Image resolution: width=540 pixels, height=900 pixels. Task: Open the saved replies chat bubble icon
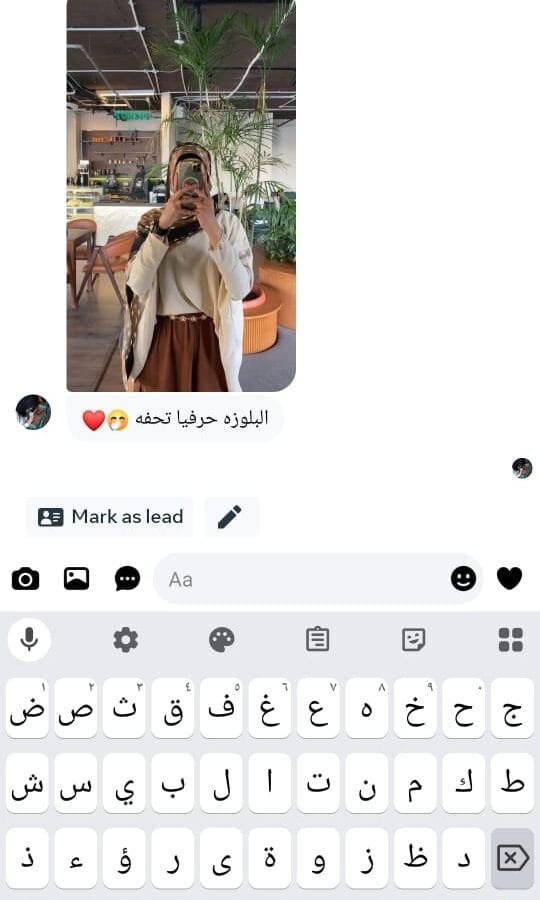coord(127,579)
